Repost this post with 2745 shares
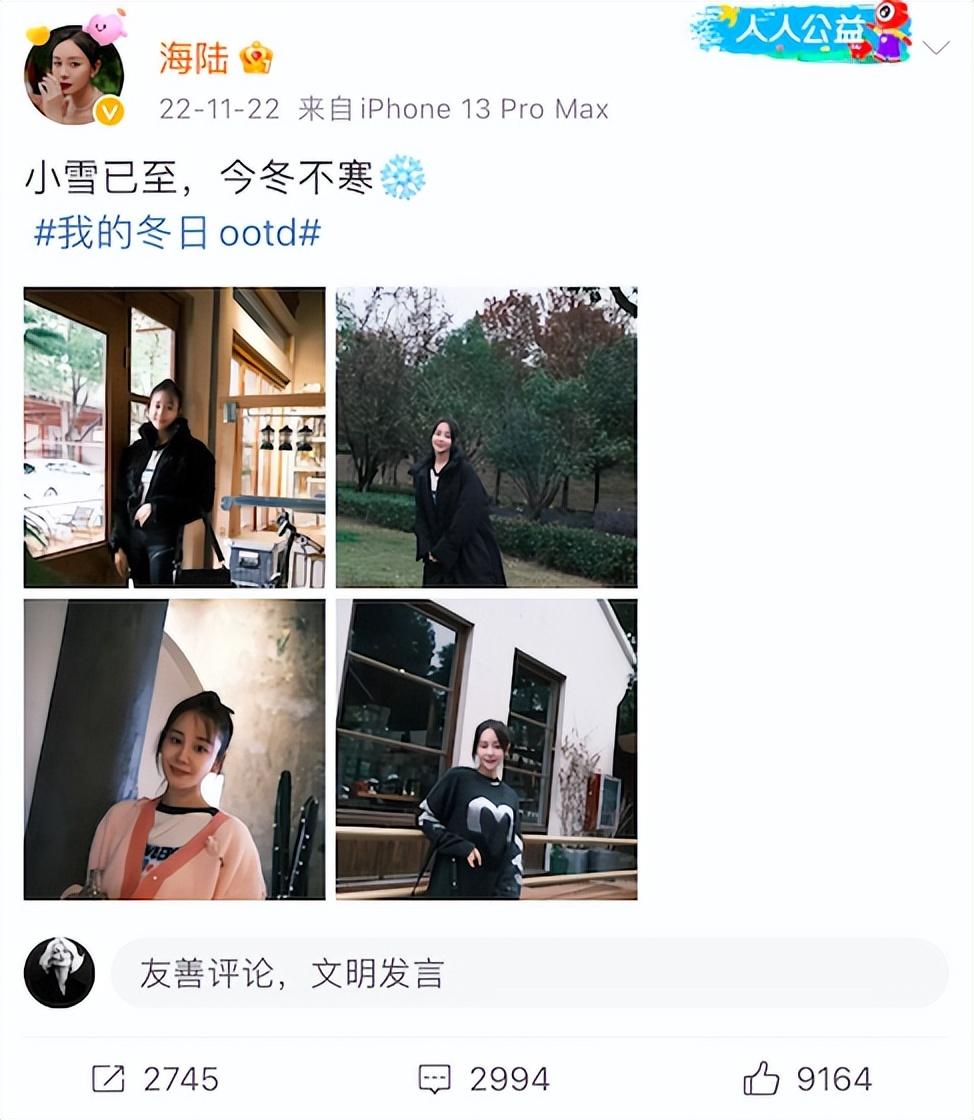Image resolution: width=974 pixels, height=1120 pixels. pos(156,1079)
